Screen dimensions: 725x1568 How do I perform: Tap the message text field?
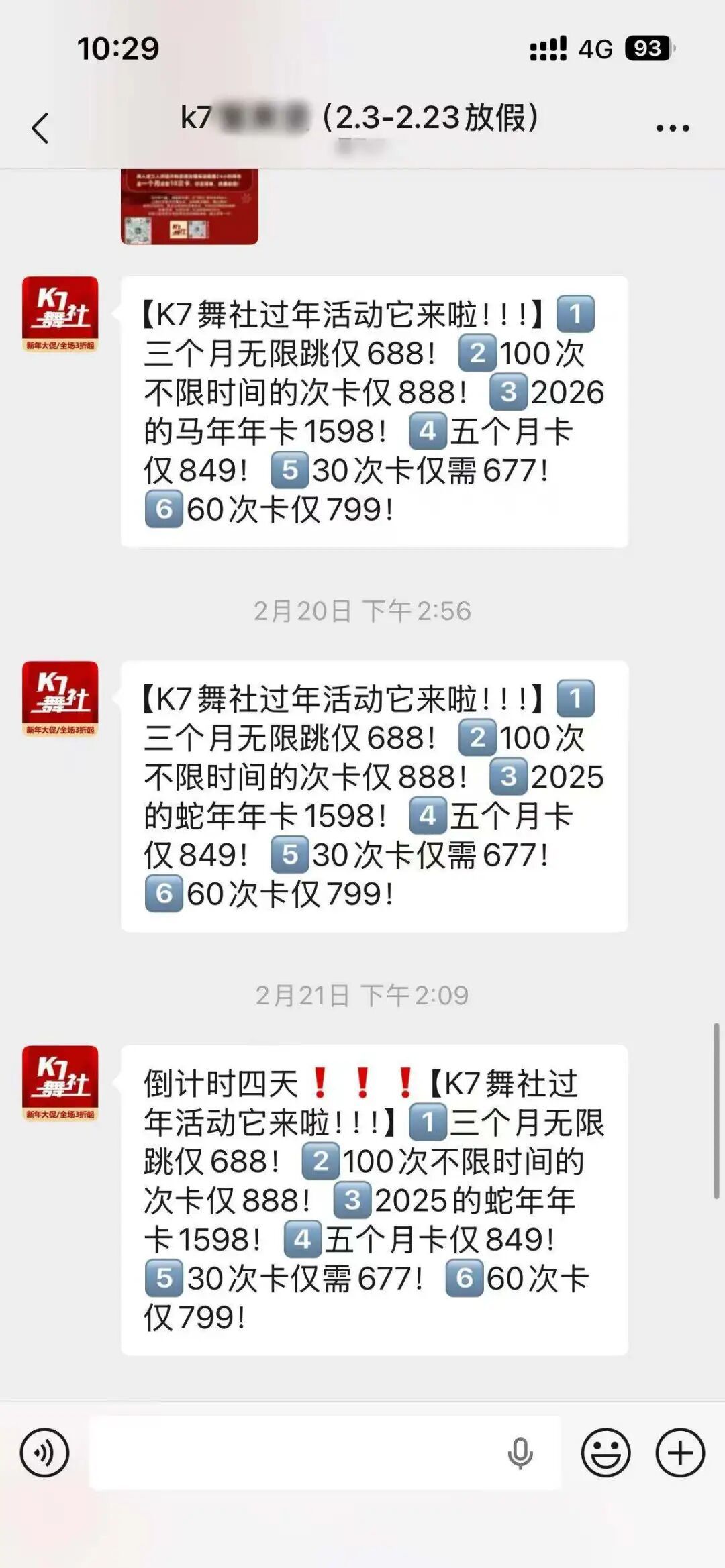coord(295,1453)
